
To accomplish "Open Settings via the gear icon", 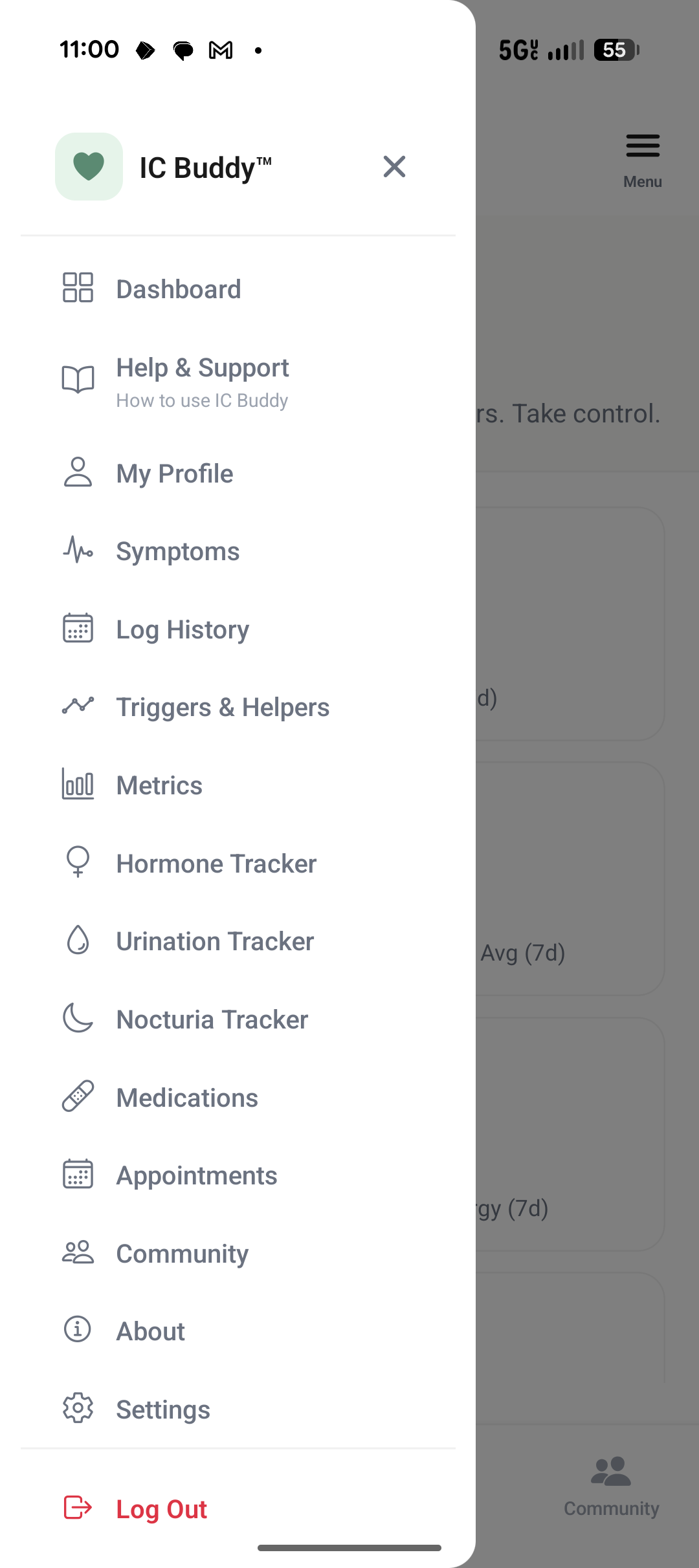I will [x=78, y=1409].
